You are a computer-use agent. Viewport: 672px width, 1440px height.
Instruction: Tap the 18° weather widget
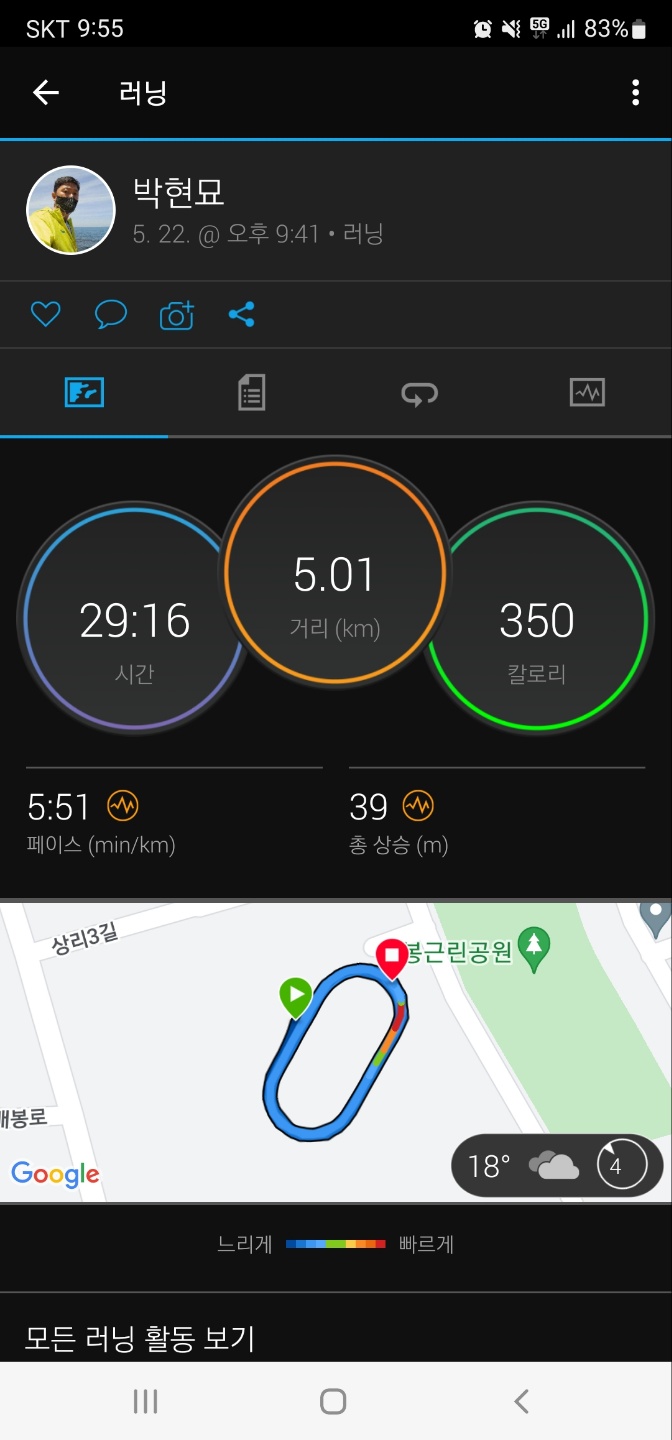pyautogui.click(x=557, y=1165)
